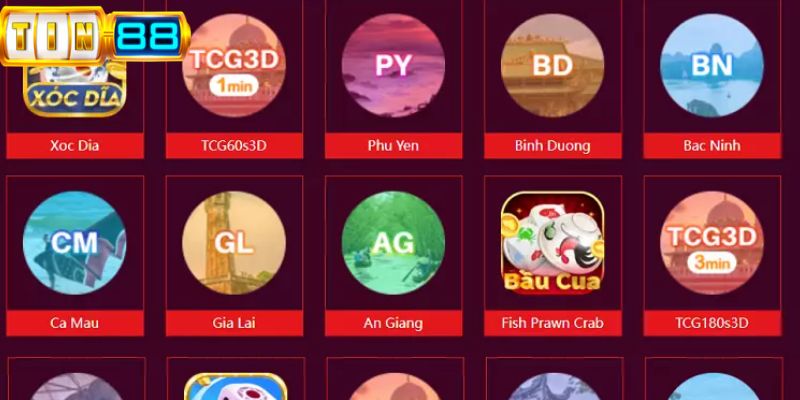800x400 pixels.
Task: Launch the Fish Prawn Crab game
Action: (x=552, y=243)
